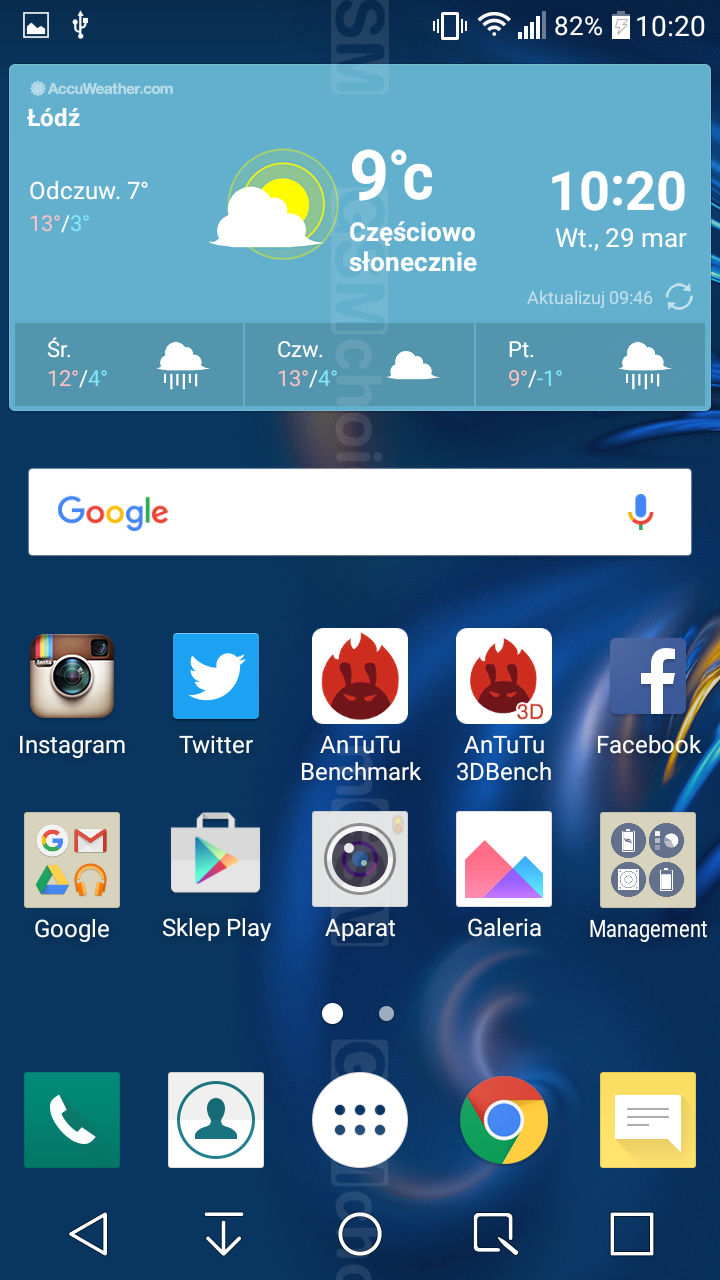Open Instagram app
Image resolution: width=720 pixels, height=1280 pixels.
click(72, 676)
